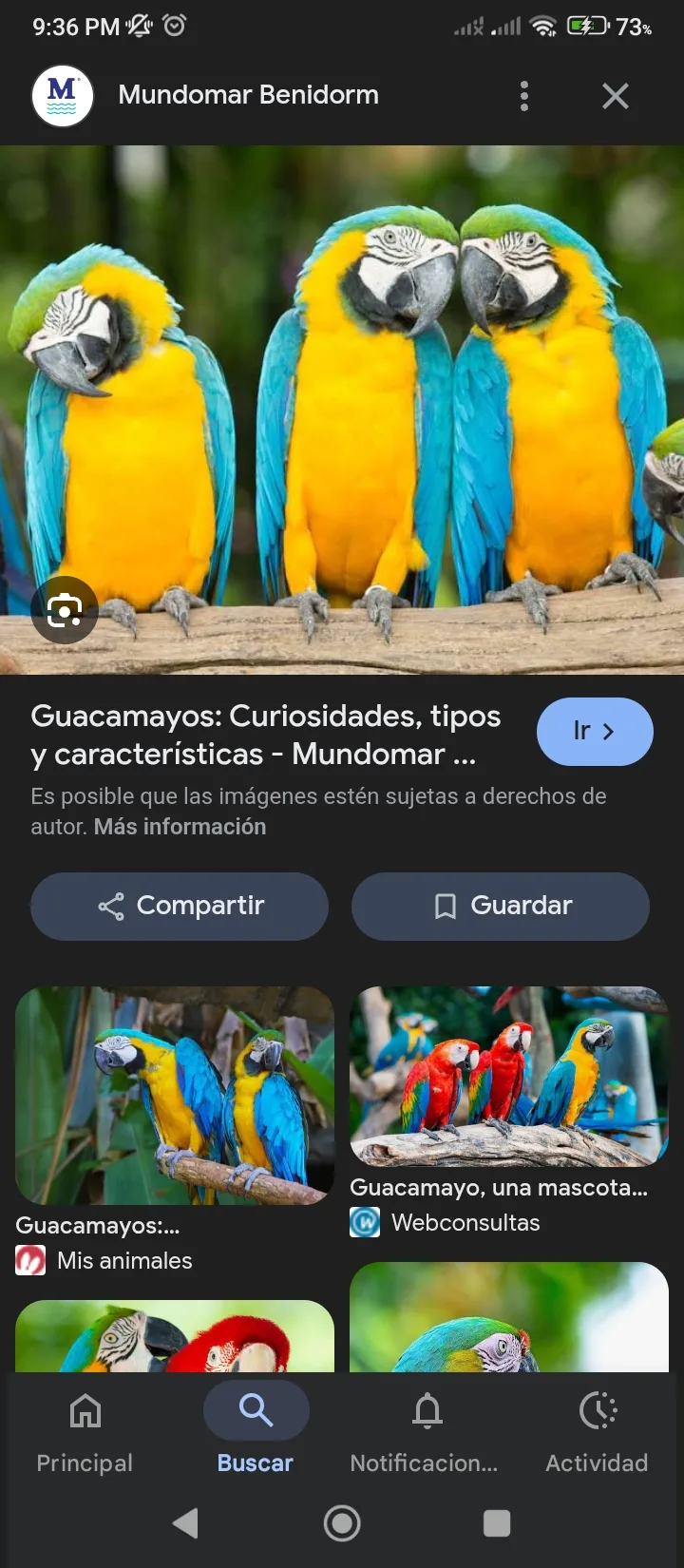Save the image with Guardar
684x1568 pixels.
coord(501,906)
